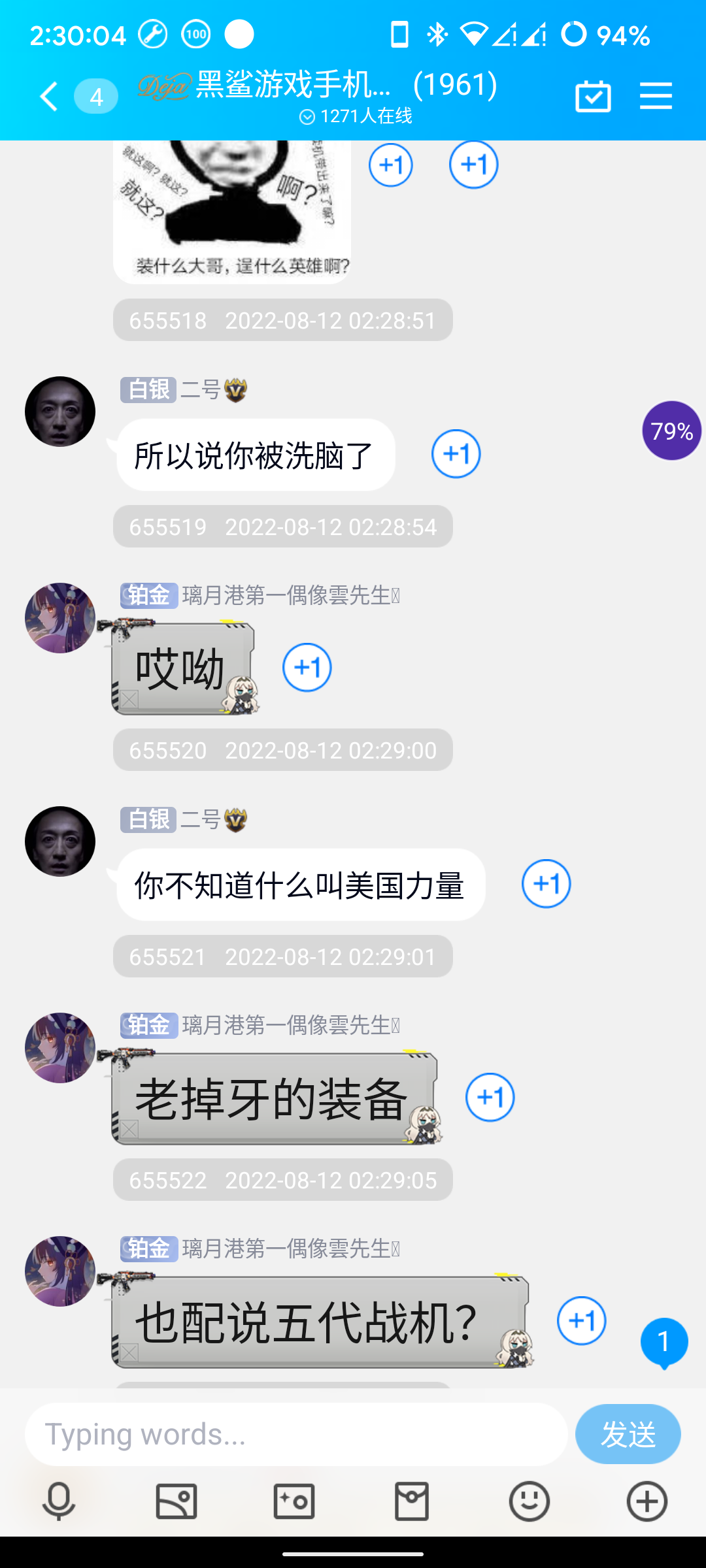Tap +1 on 你不知道什么叫美国力量
The image size is (706, 1568).
tap(546, 883)
